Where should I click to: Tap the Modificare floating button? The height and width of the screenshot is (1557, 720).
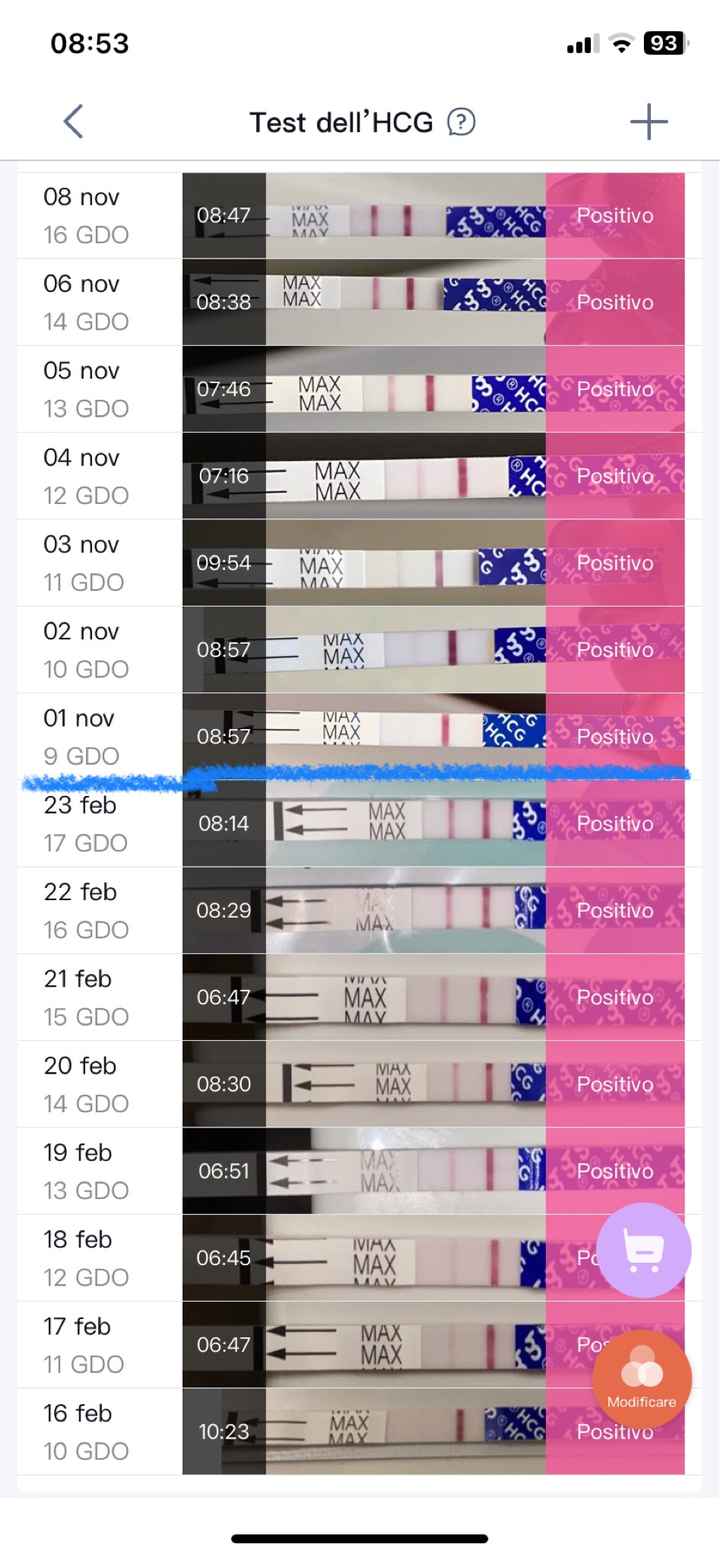point(642,1379)
